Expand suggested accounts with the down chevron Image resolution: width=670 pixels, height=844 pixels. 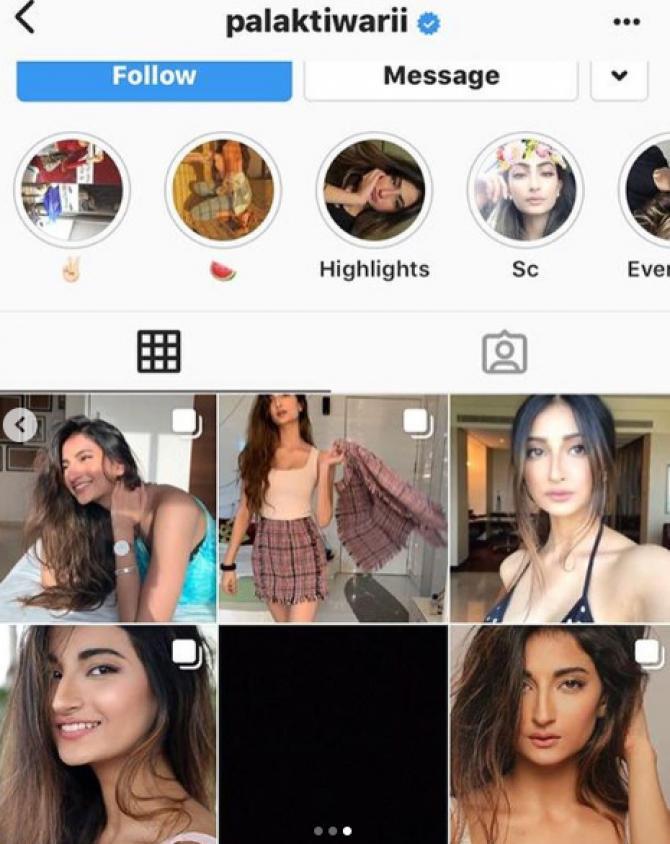click(x=619, y=77)
